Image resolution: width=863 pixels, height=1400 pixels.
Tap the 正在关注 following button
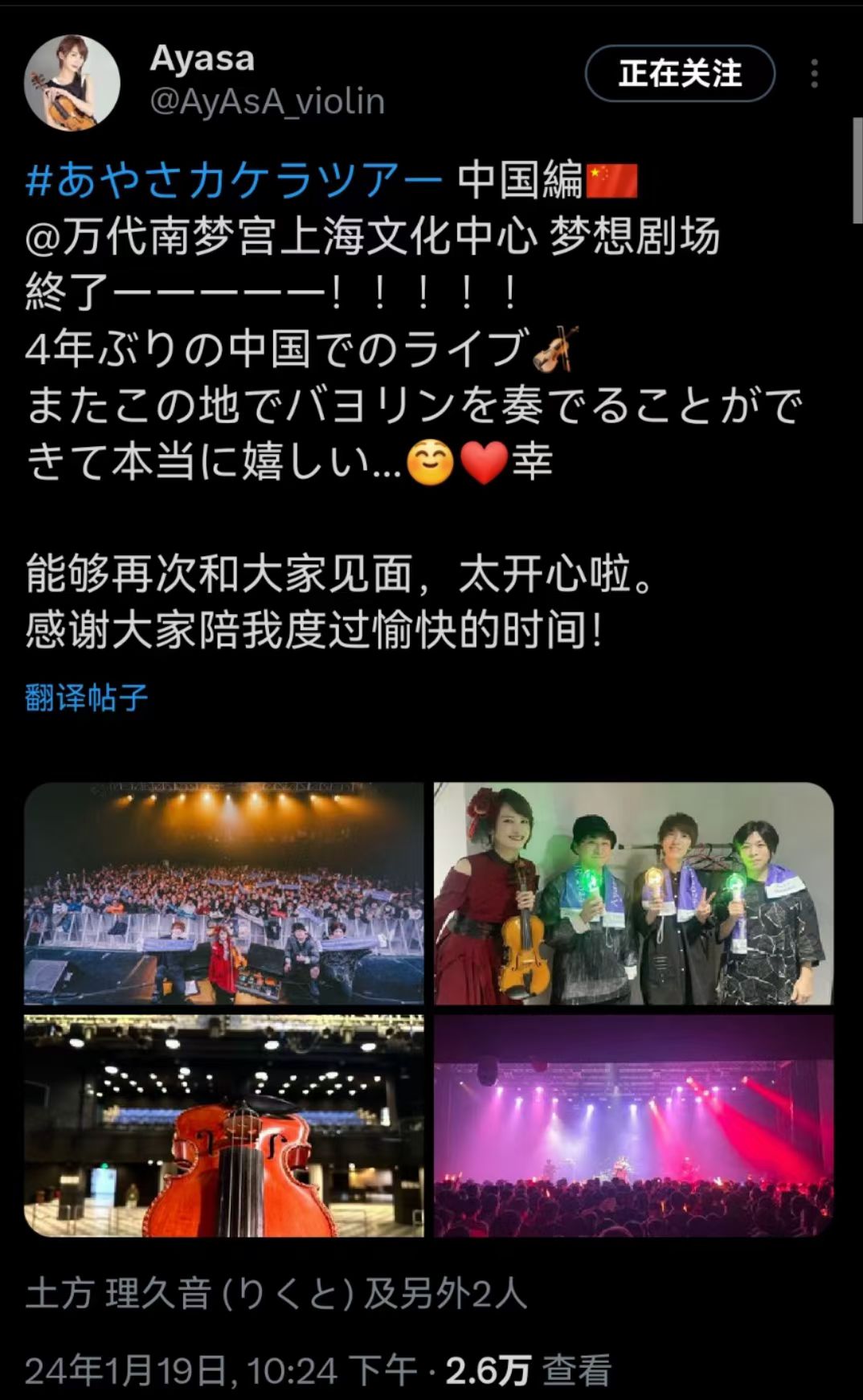680,74
